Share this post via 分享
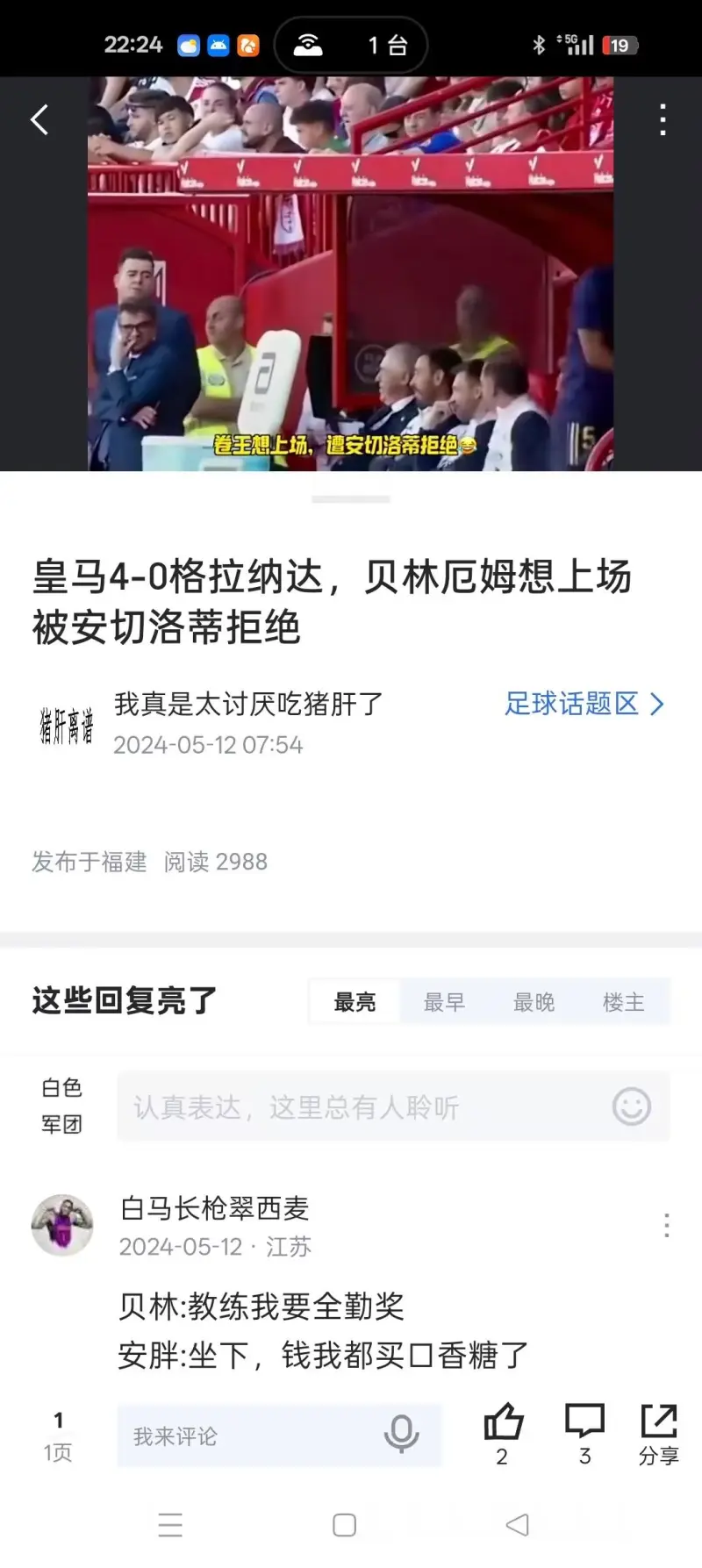This screenshot has width=702, height=1568. point(658,1433)
